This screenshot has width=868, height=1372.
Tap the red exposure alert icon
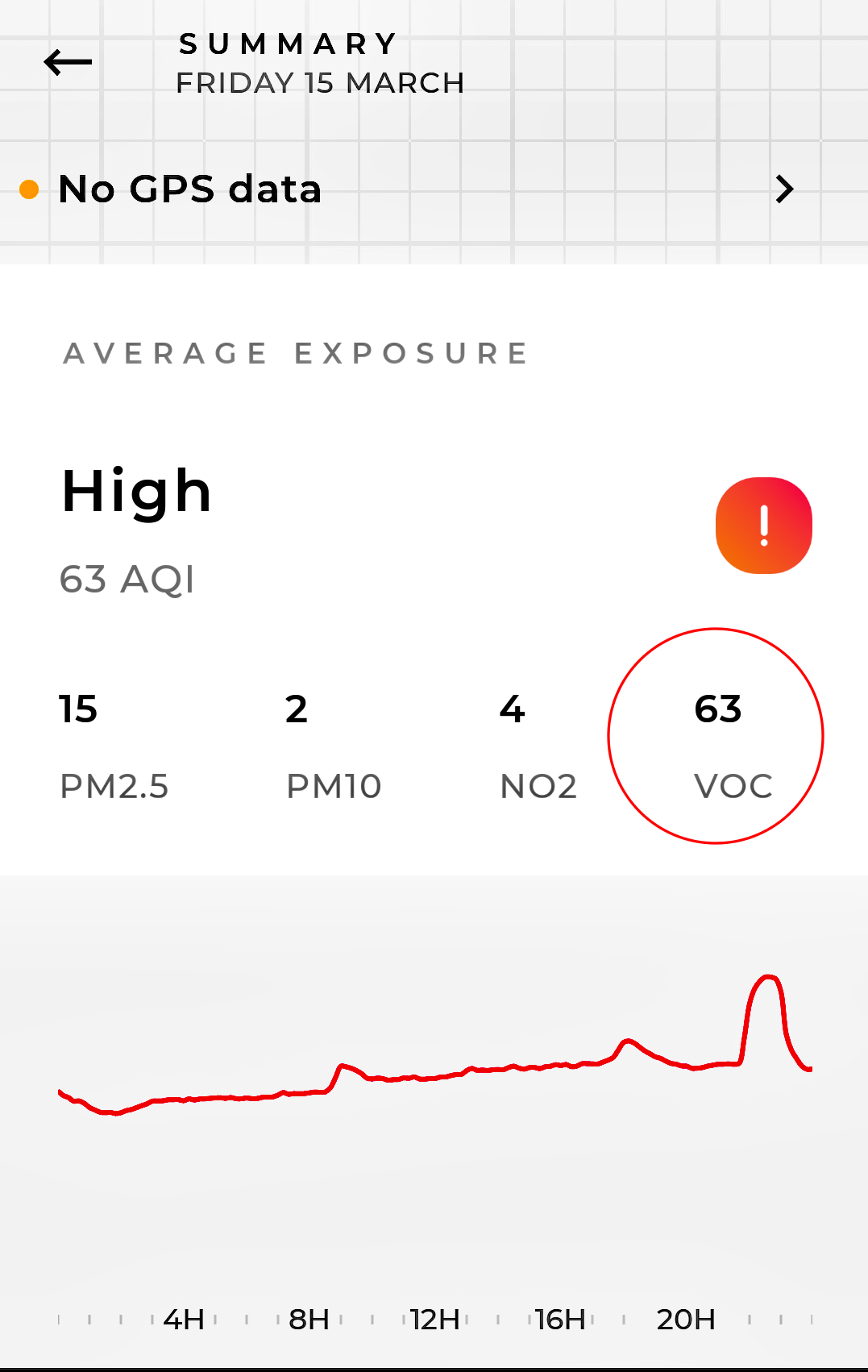click(x=763, y=526)
